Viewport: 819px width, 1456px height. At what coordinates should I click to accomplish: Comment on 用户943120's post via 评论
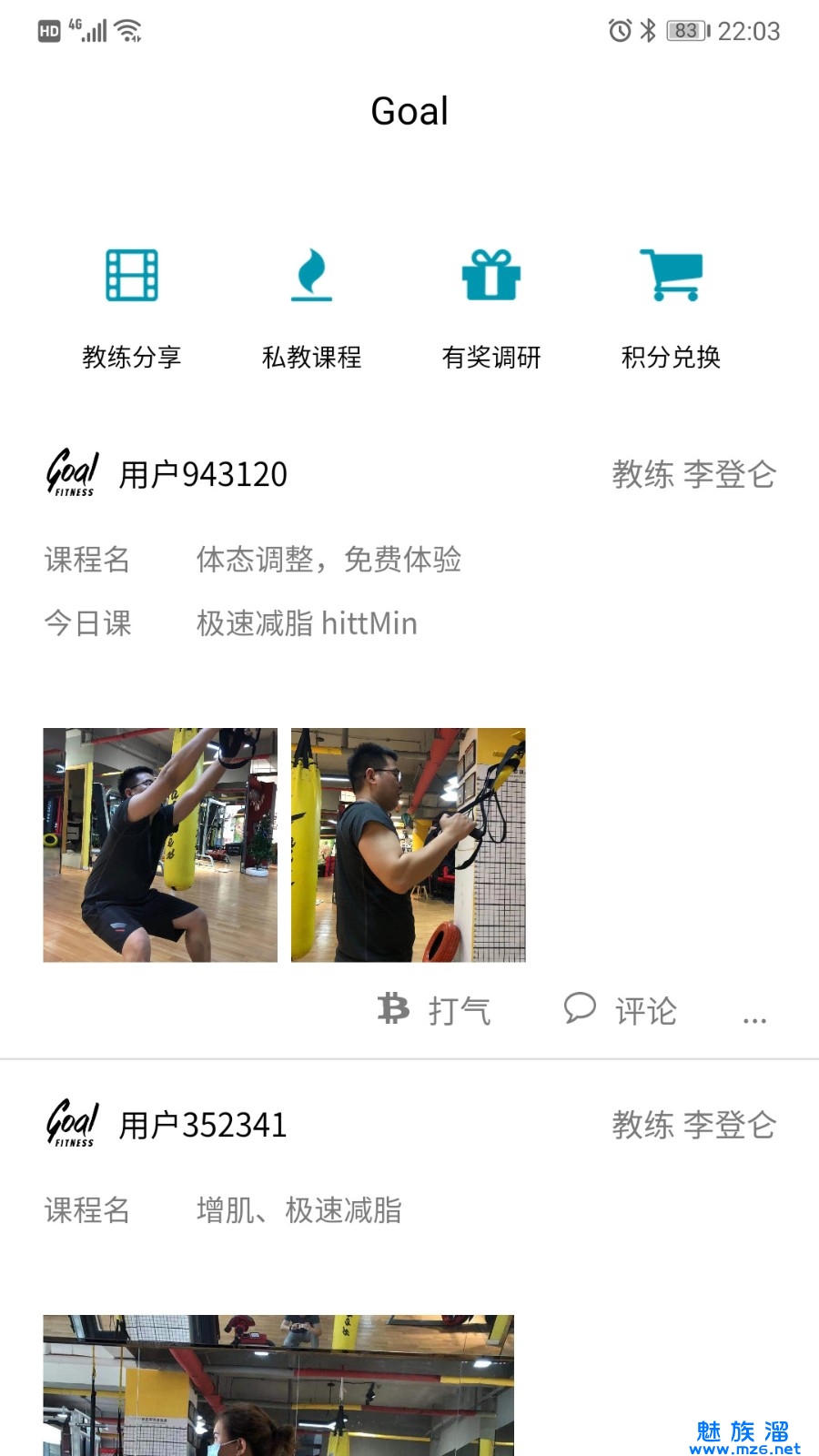coord(621,1010)
